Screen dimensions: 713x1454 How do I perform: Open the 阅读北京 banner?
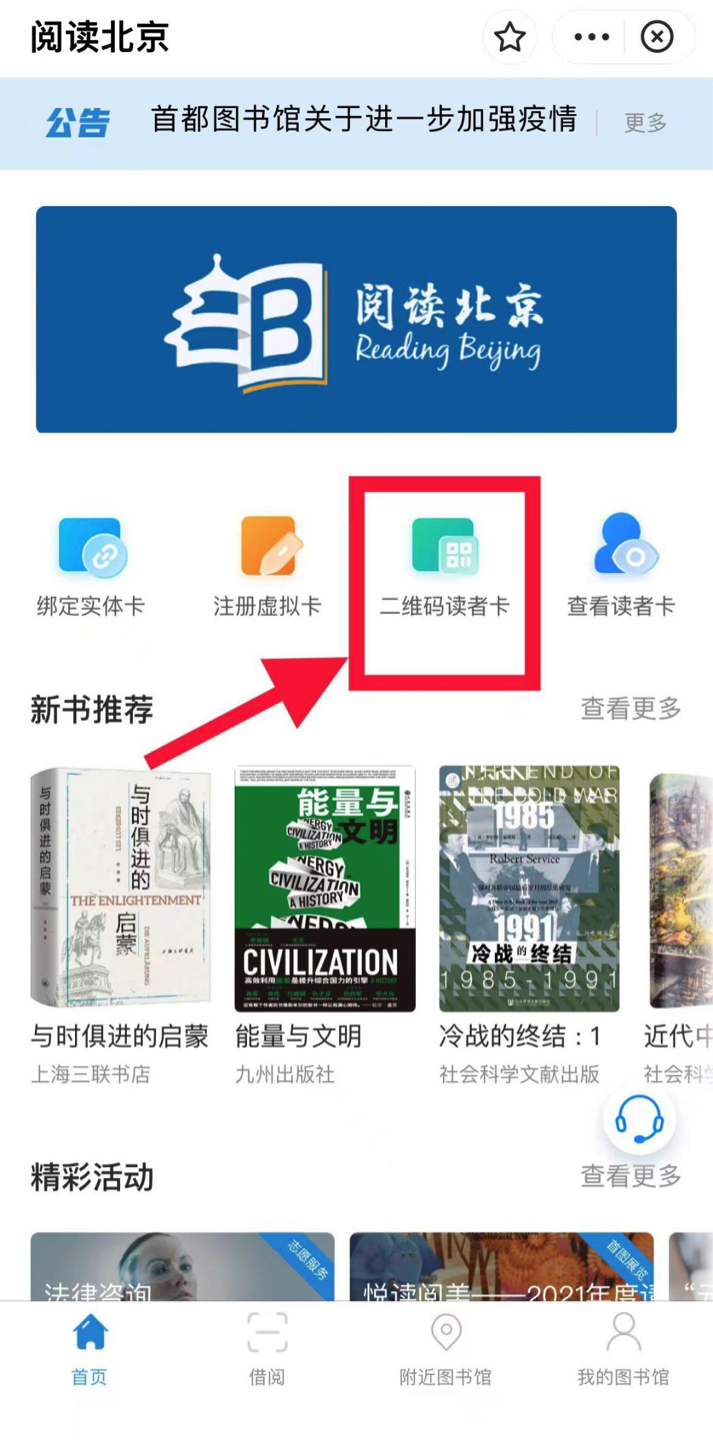[x=356, y=320]
